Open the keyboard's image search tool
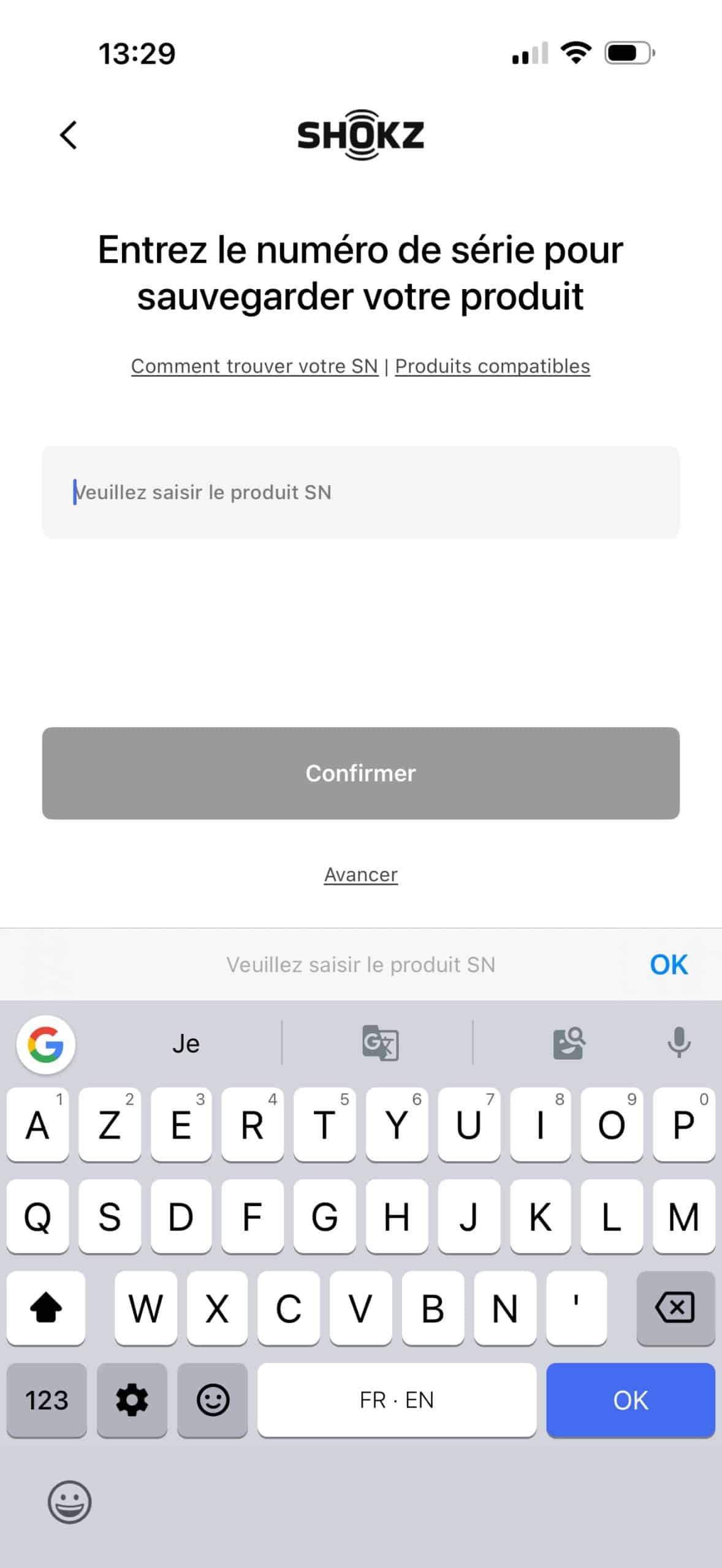This screenshot has width=722, height=1568. coord(569,1043)
